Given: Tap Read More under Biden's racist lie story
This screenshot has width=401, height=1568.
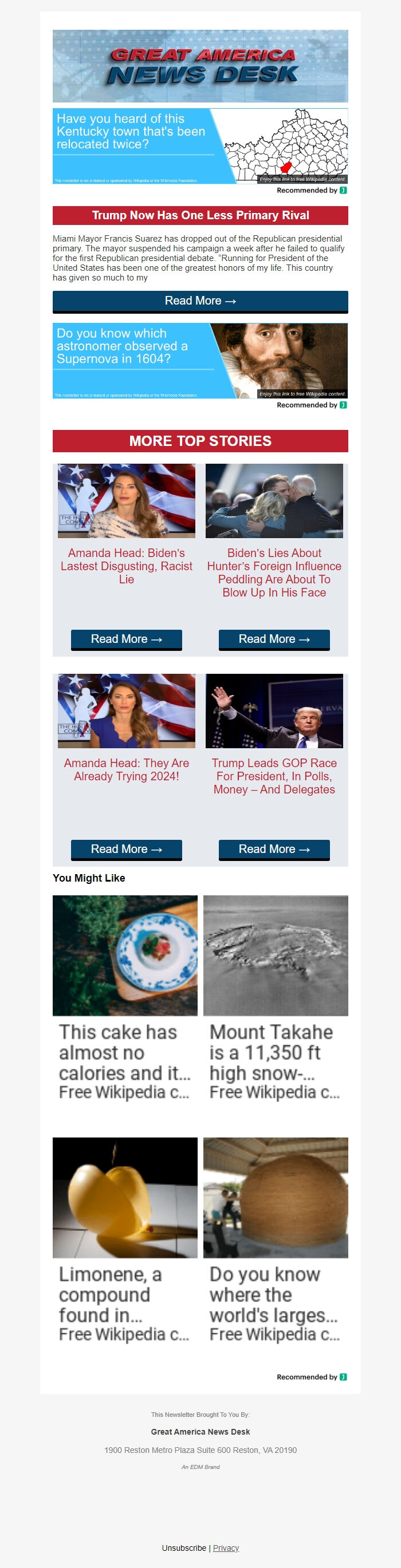Looking at the screenshot, I should click(x=126, y=639).
